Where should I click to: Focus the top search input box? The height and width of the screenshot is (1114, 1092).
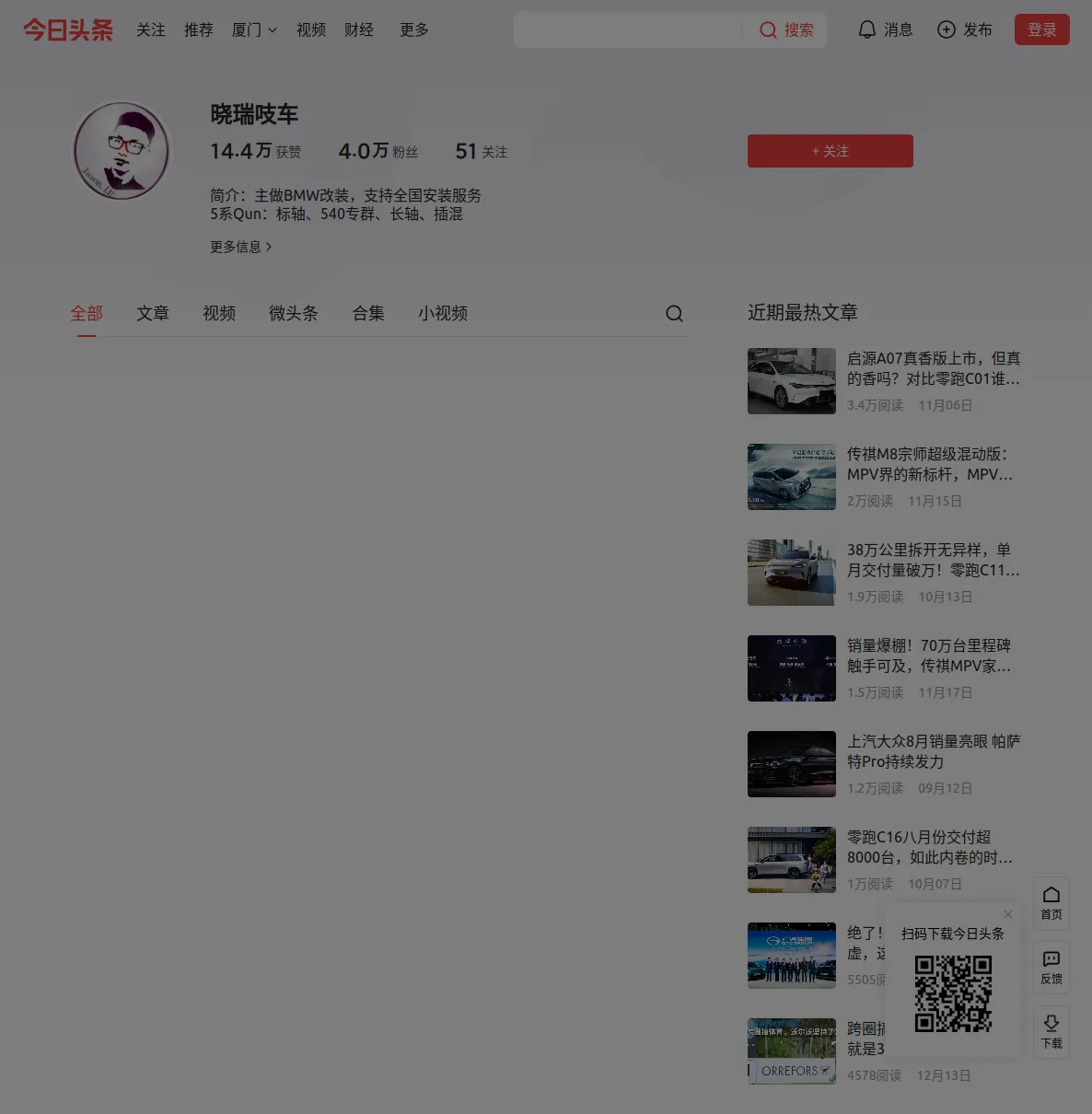coord(626,29)
